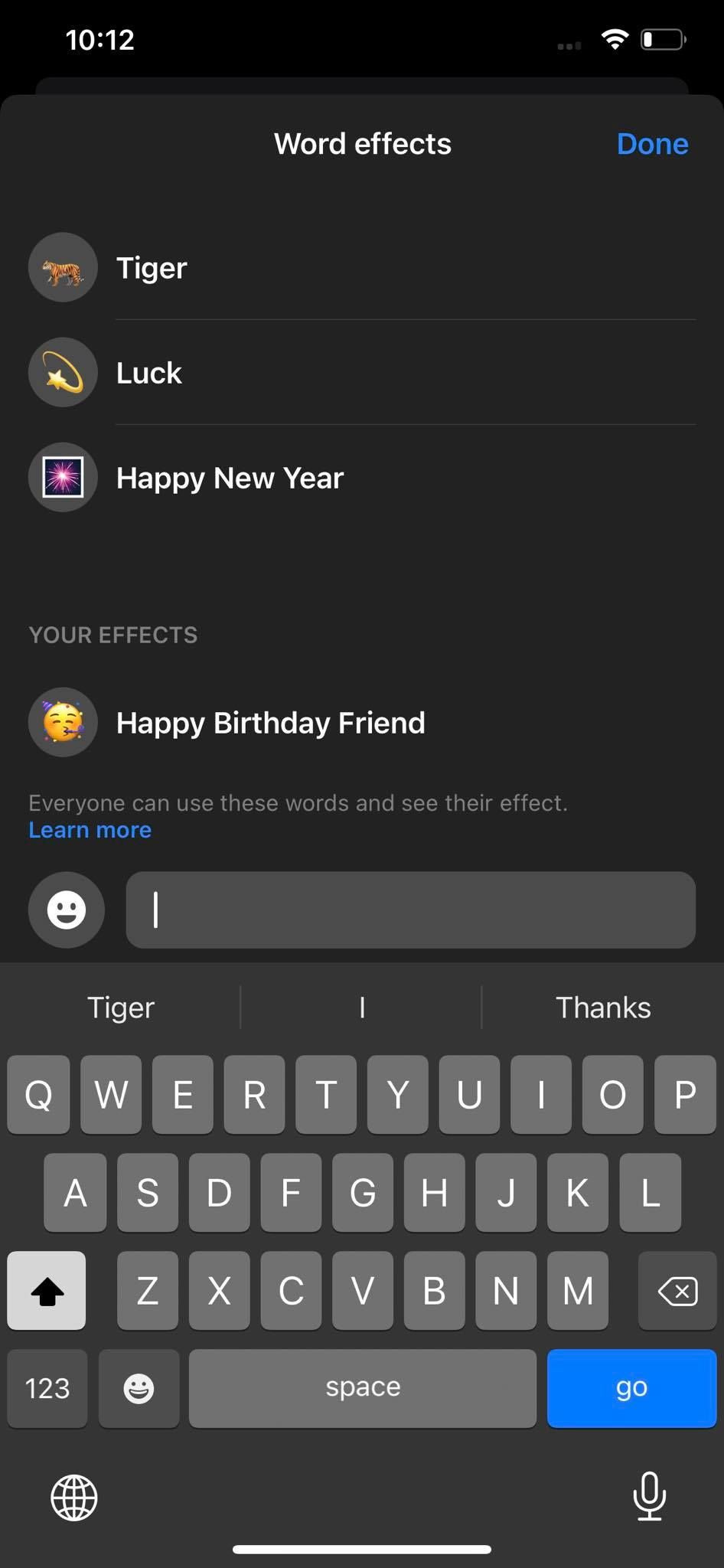Viewport: 724px width, 1568px height.
Task: Tap the emoji key on the keyboard
Action: click(139, 1388)
